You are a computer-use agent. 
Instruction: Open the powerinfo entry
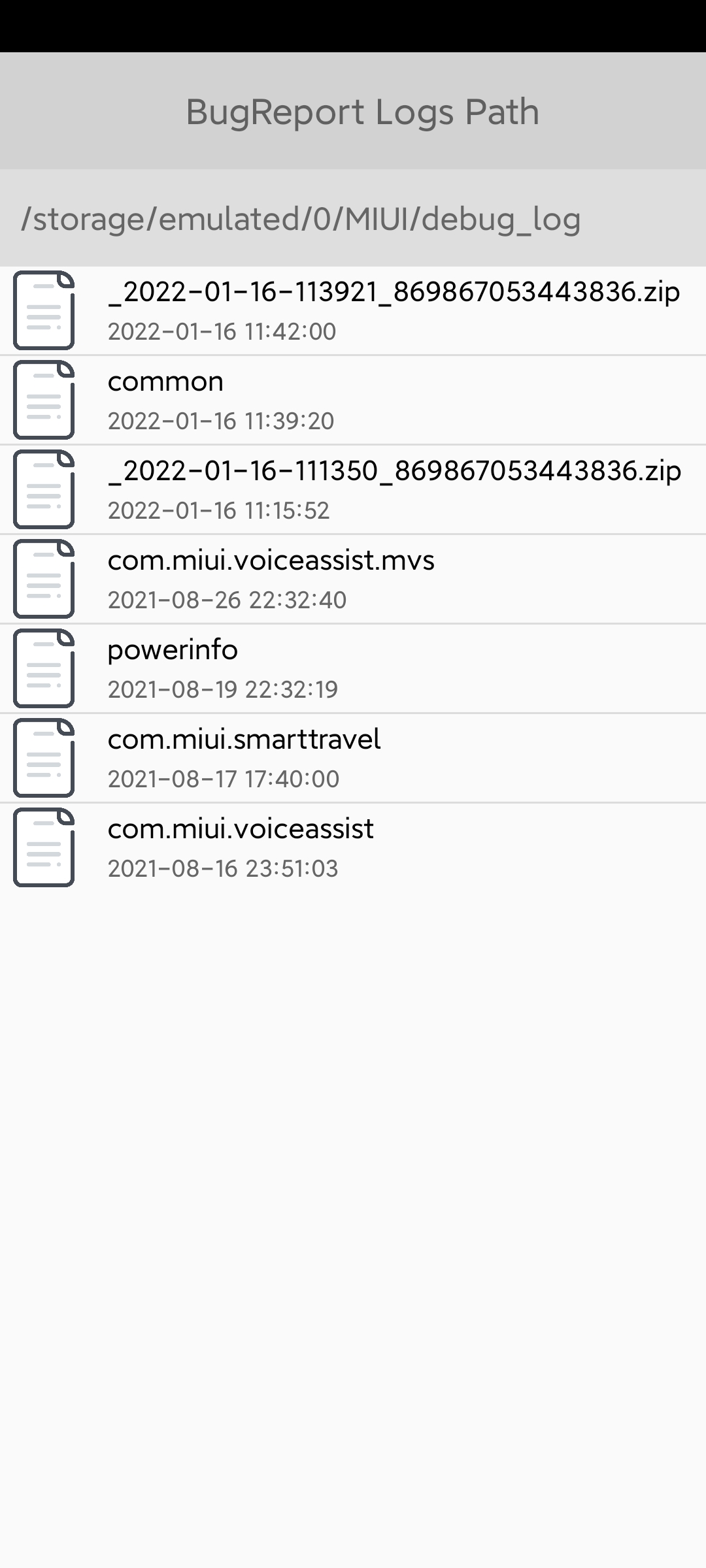coord(353,668)
